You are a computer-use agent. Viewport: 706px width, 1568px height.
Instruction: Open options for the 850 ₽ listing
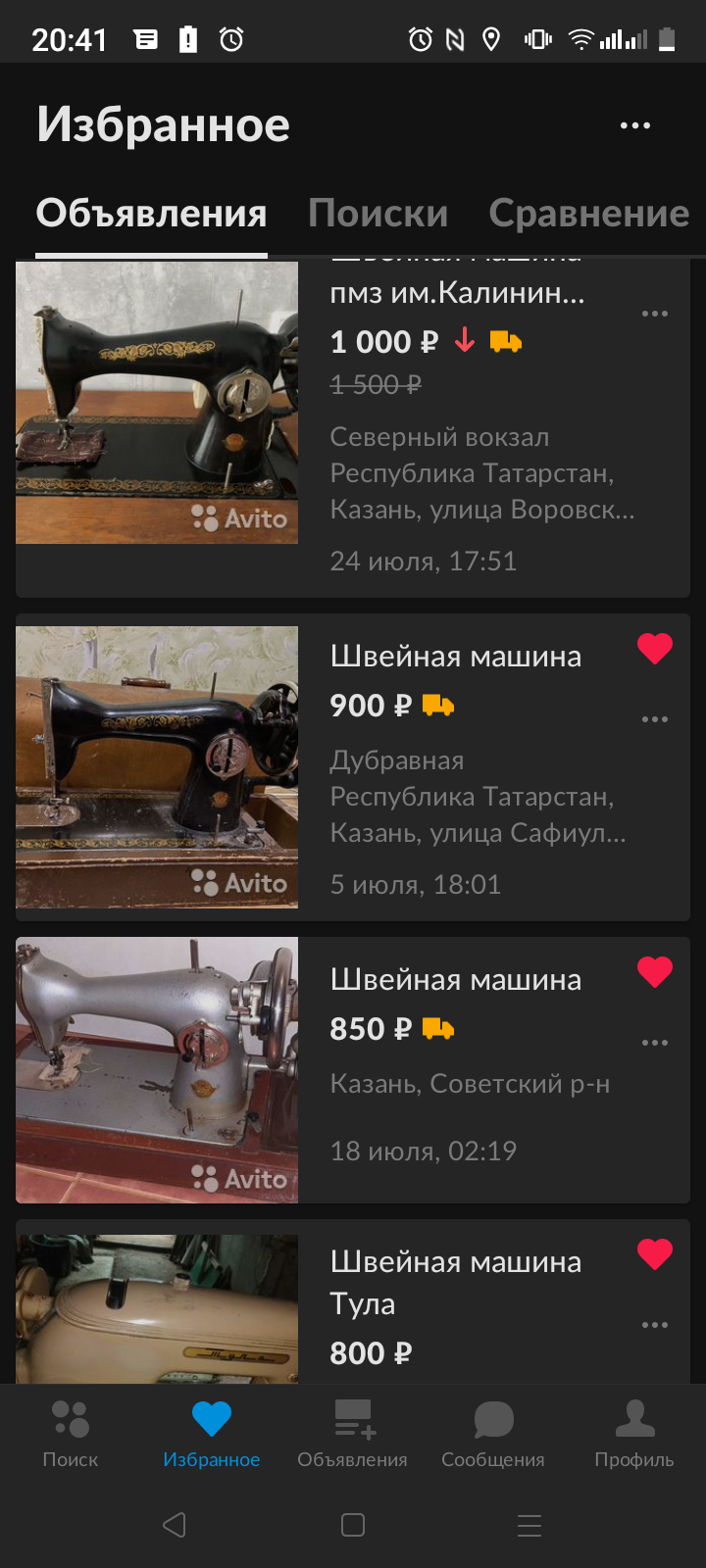point(654,1044)
